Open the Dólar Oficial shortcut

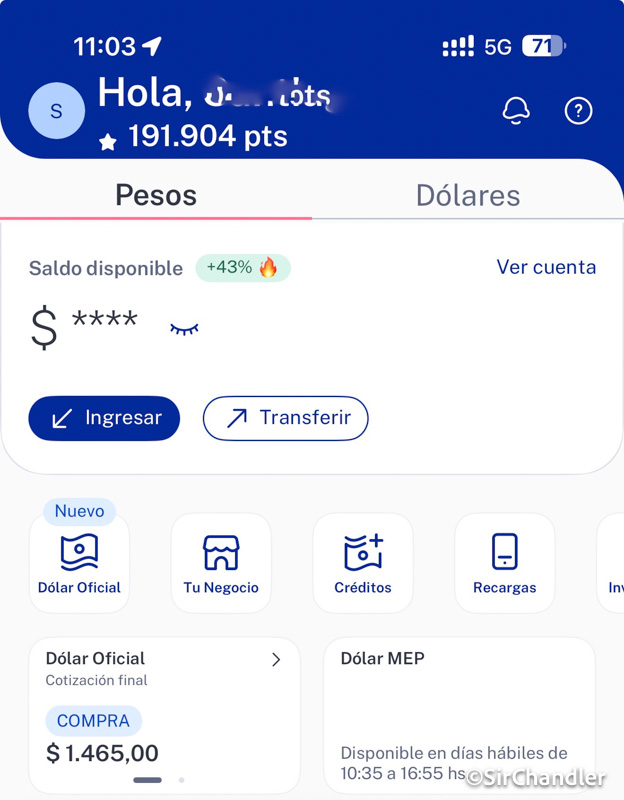point(79,562)
